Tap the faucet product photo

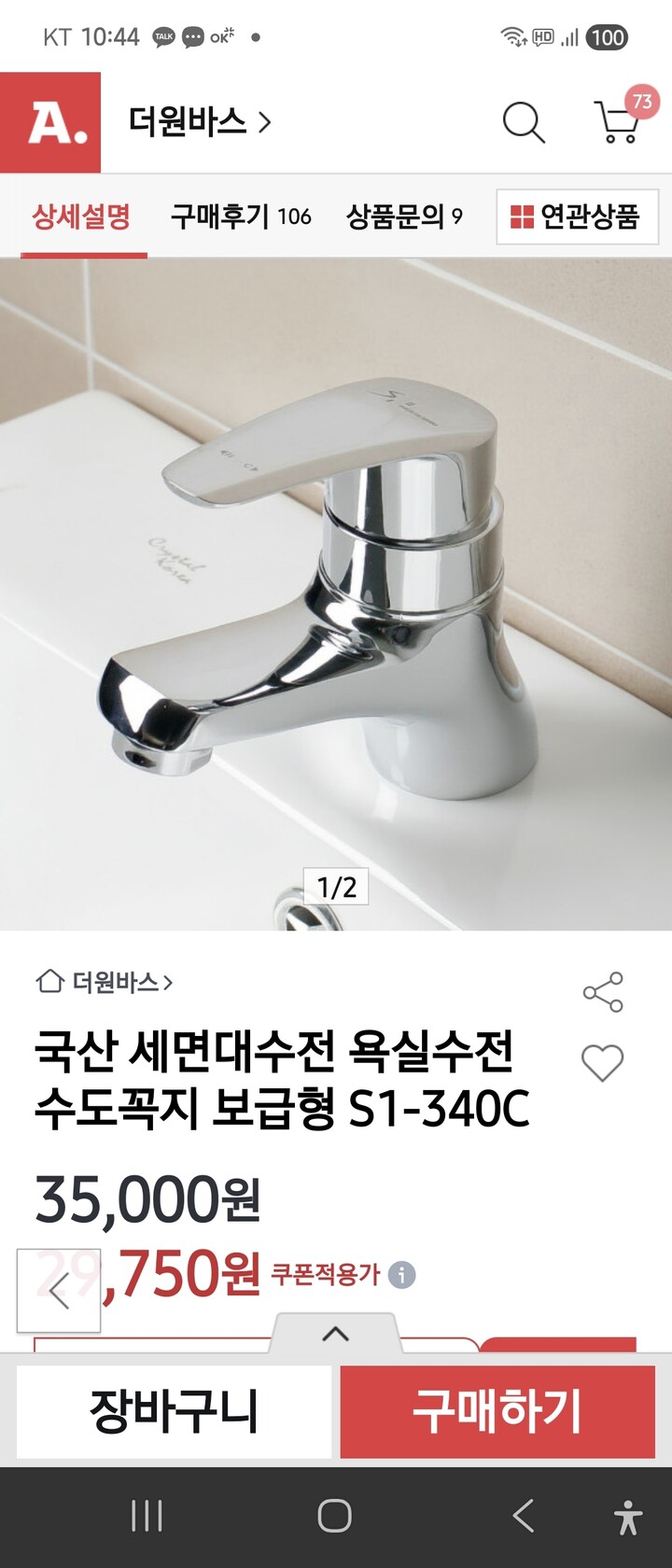pyautogui.click(x=336, y=597)
